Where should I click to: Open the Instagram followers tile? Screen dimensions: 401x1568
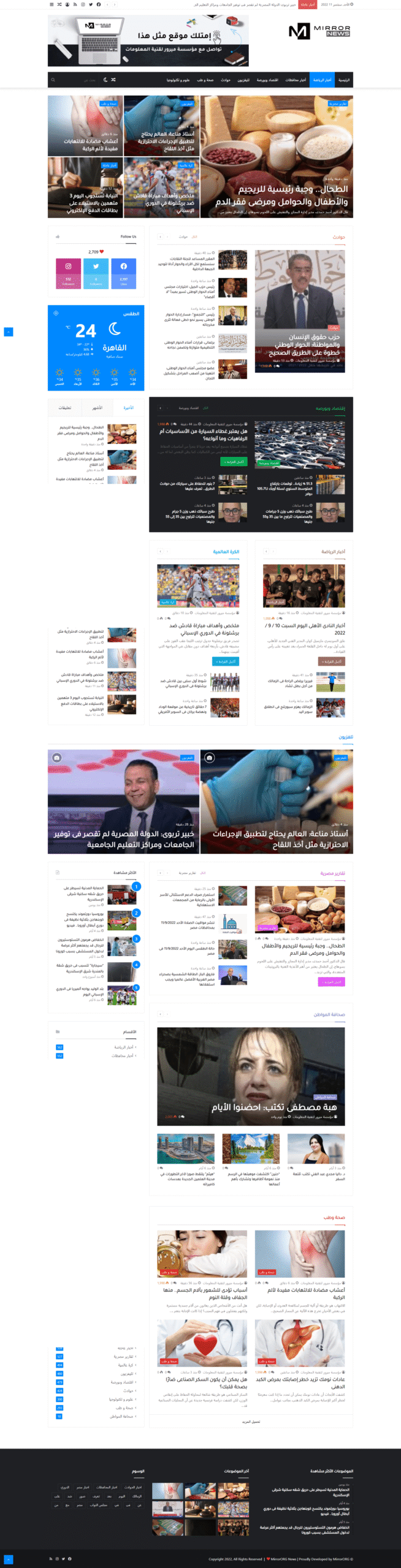(x=68, y=273)
